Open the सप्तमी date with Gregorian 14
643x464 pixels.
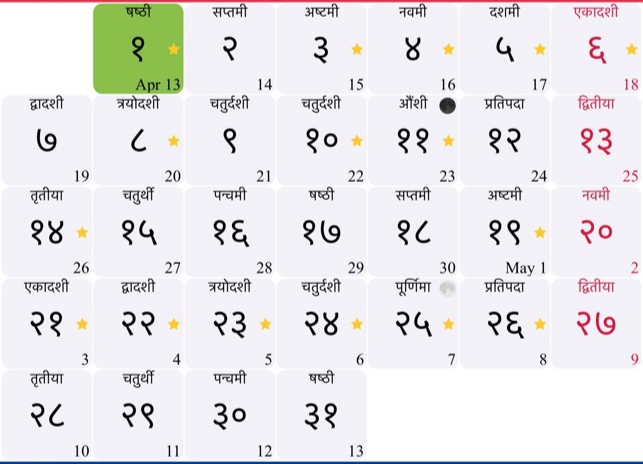[230, 48]
